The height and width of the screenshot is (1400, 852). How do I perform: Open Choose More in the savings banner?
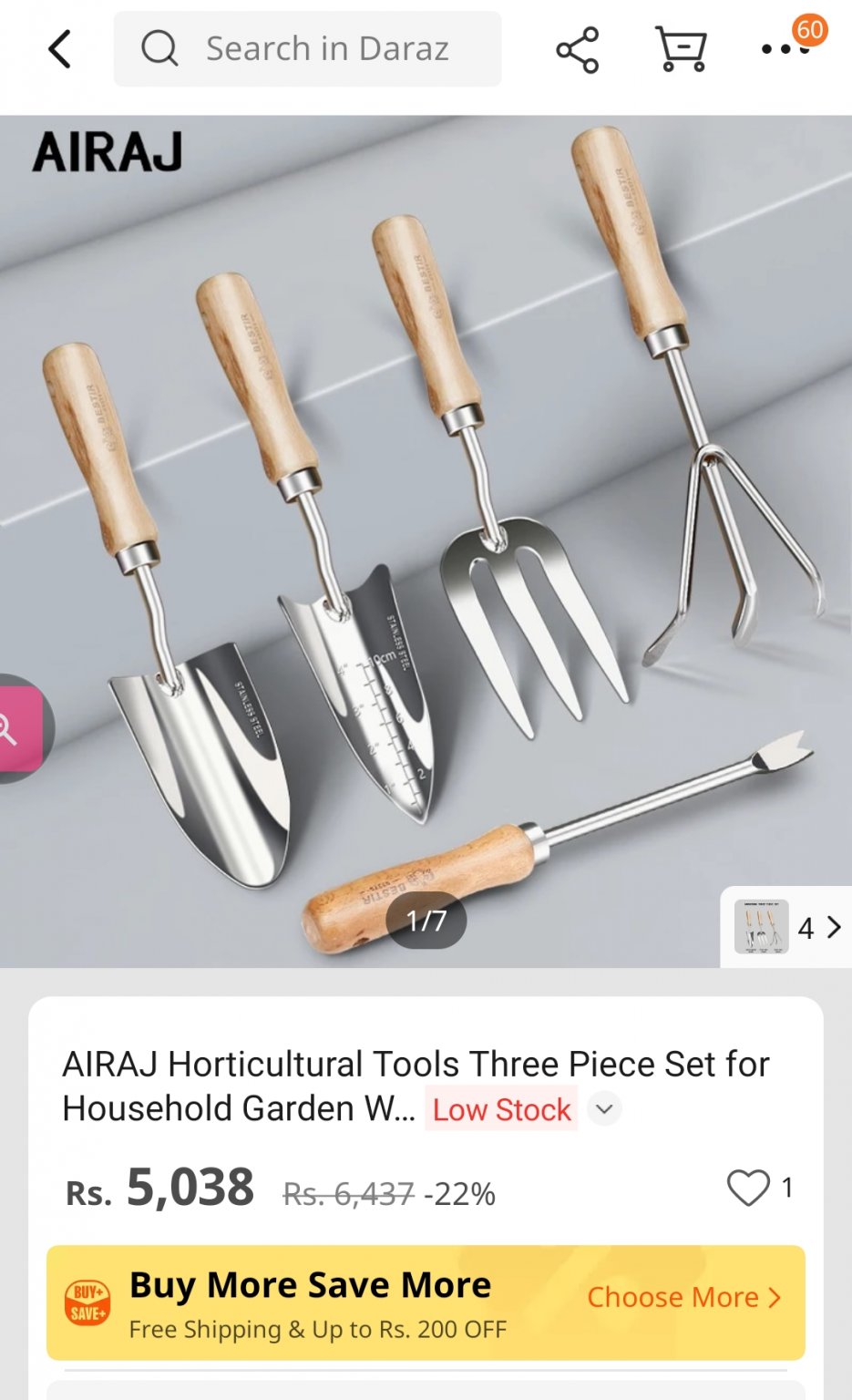683,1297
